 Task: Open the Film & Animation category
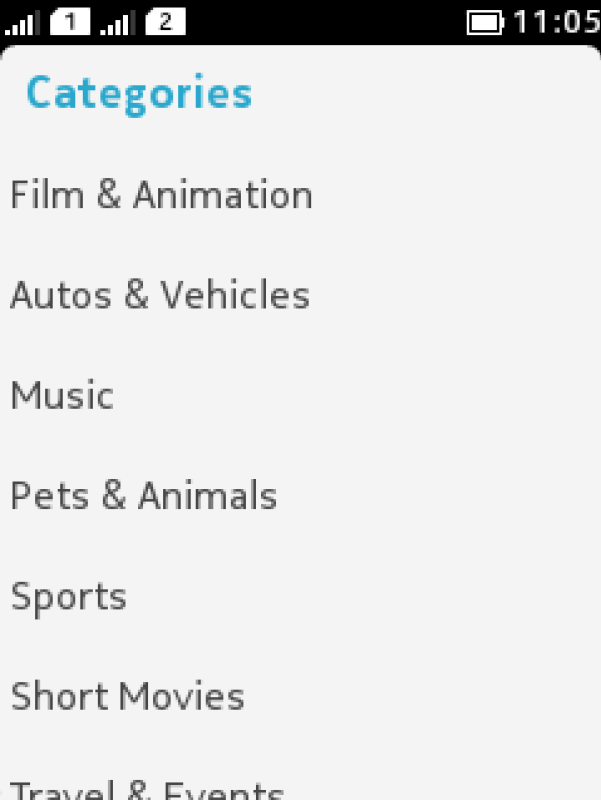coord(161,194)
